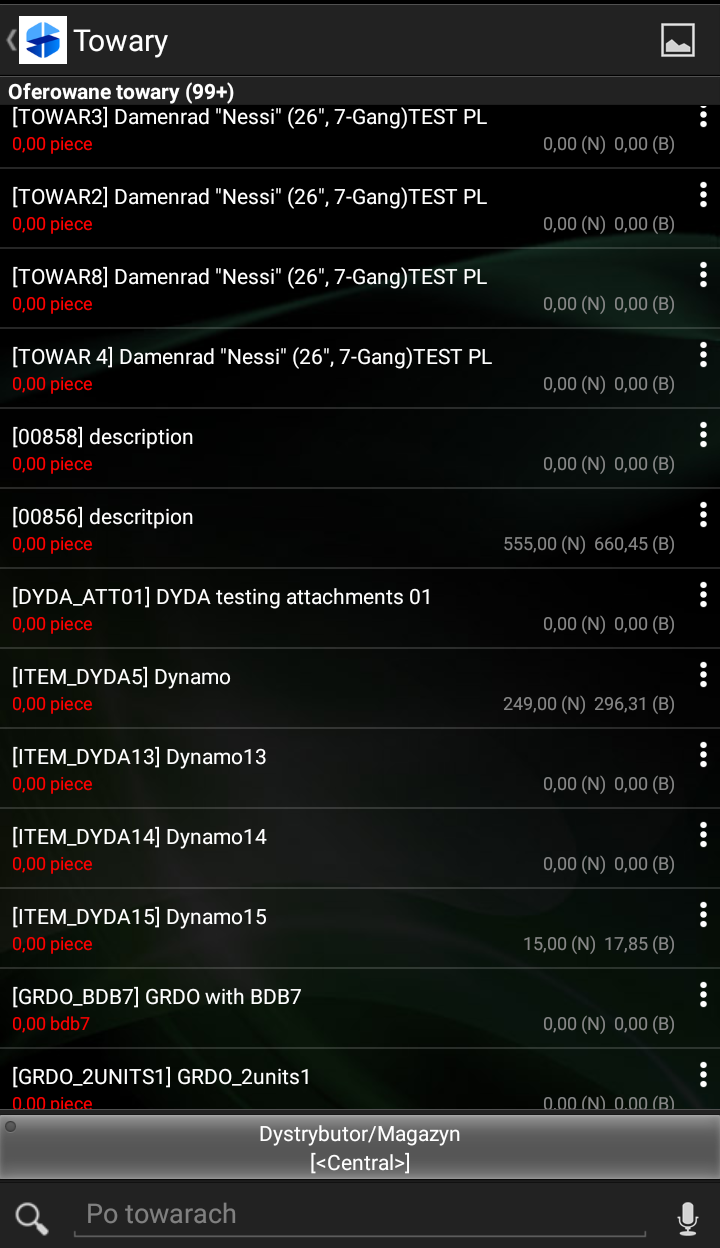Tap the image view icon in app bar
The height and width of the screenshot is (1248, 720).
[x=678, y=40]
